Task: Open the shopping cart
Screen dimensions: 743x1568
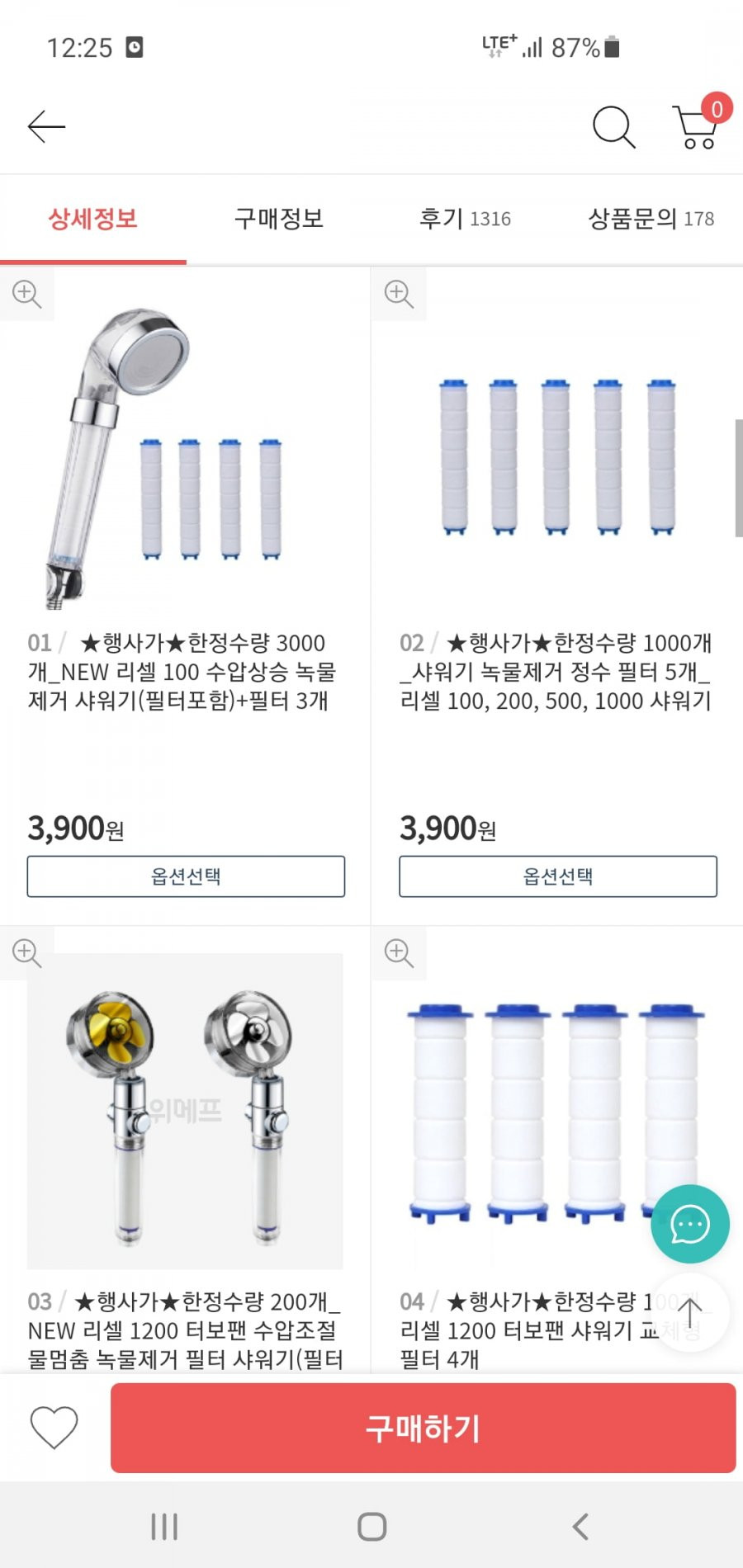Action: (698, 129)
